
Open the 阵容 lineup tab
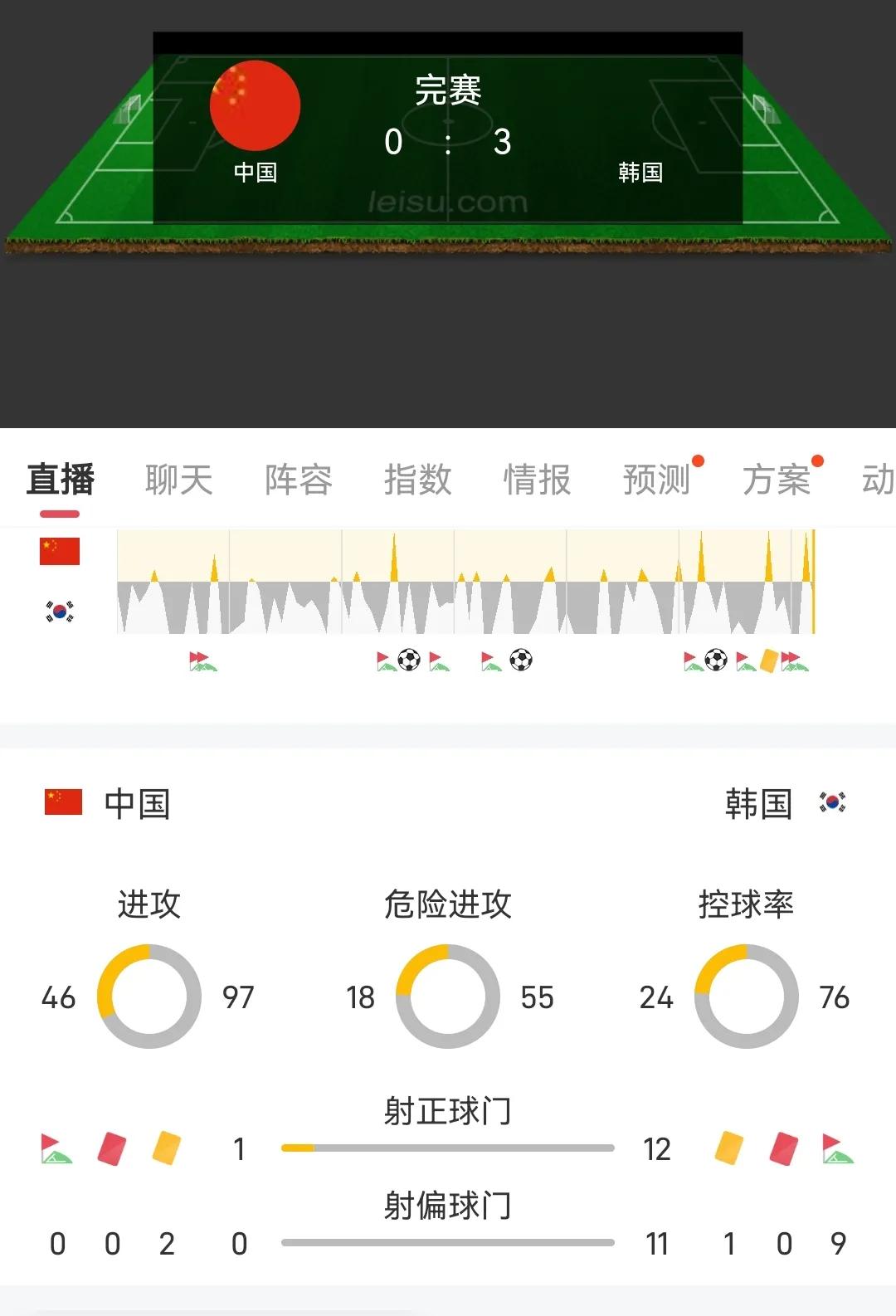pyautogui.click(x=300, y=480)
